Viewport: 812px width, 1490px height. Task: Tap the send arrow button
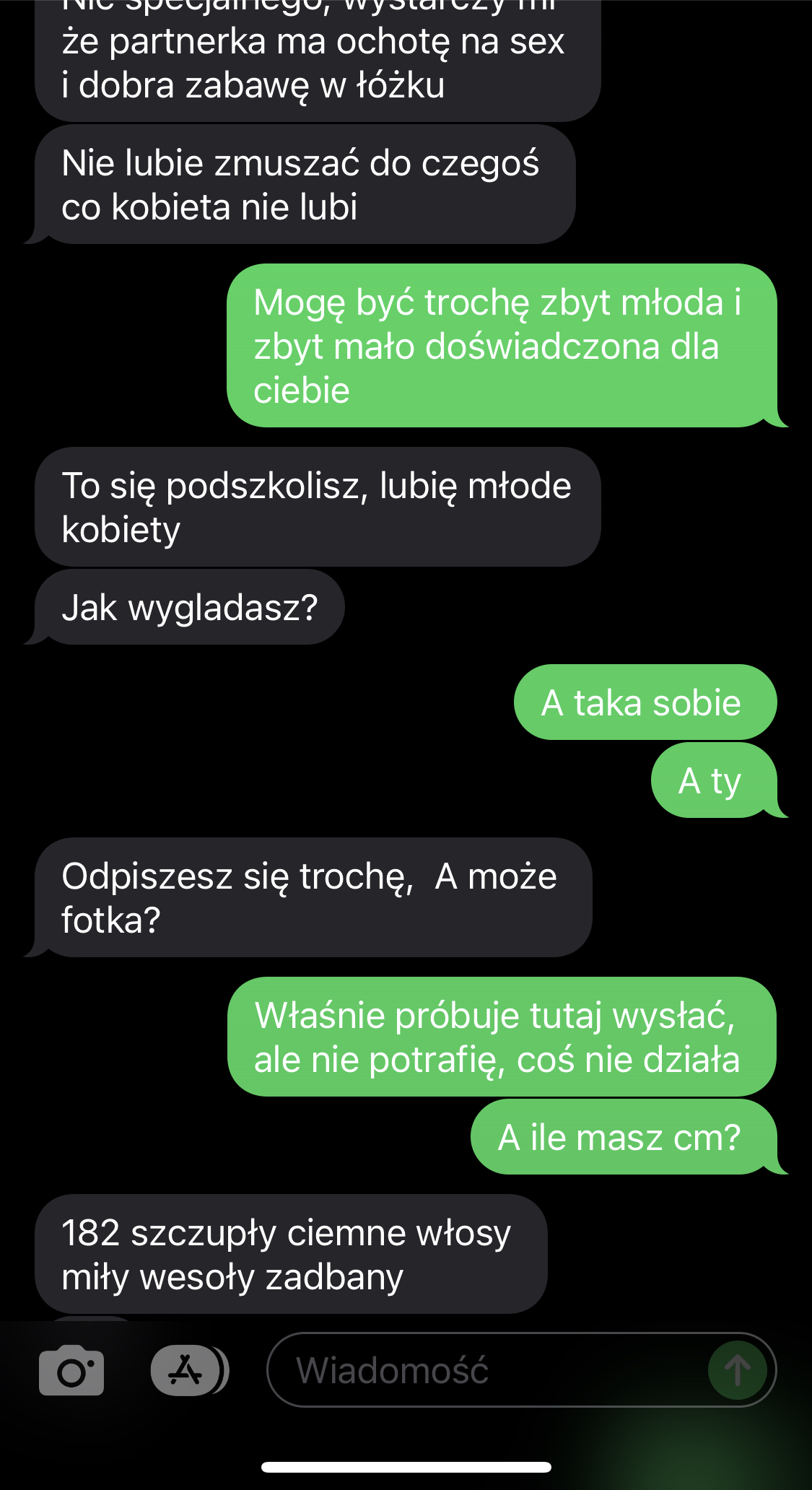pos(737,1370)
